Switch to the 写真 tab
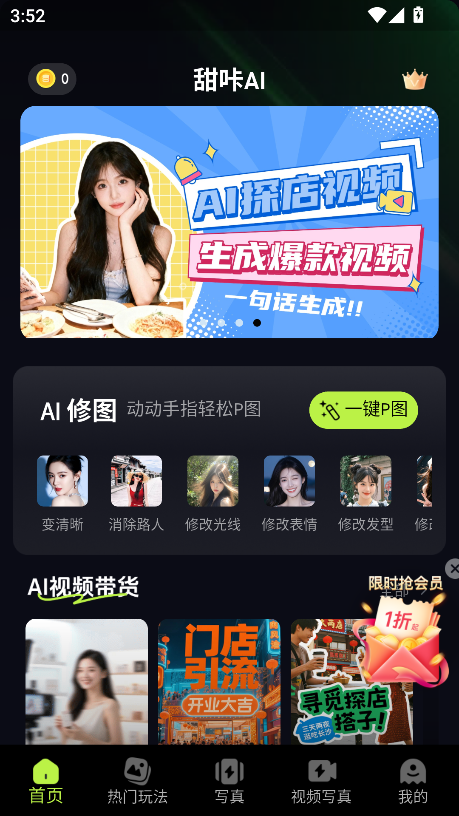 click(230, 781)
